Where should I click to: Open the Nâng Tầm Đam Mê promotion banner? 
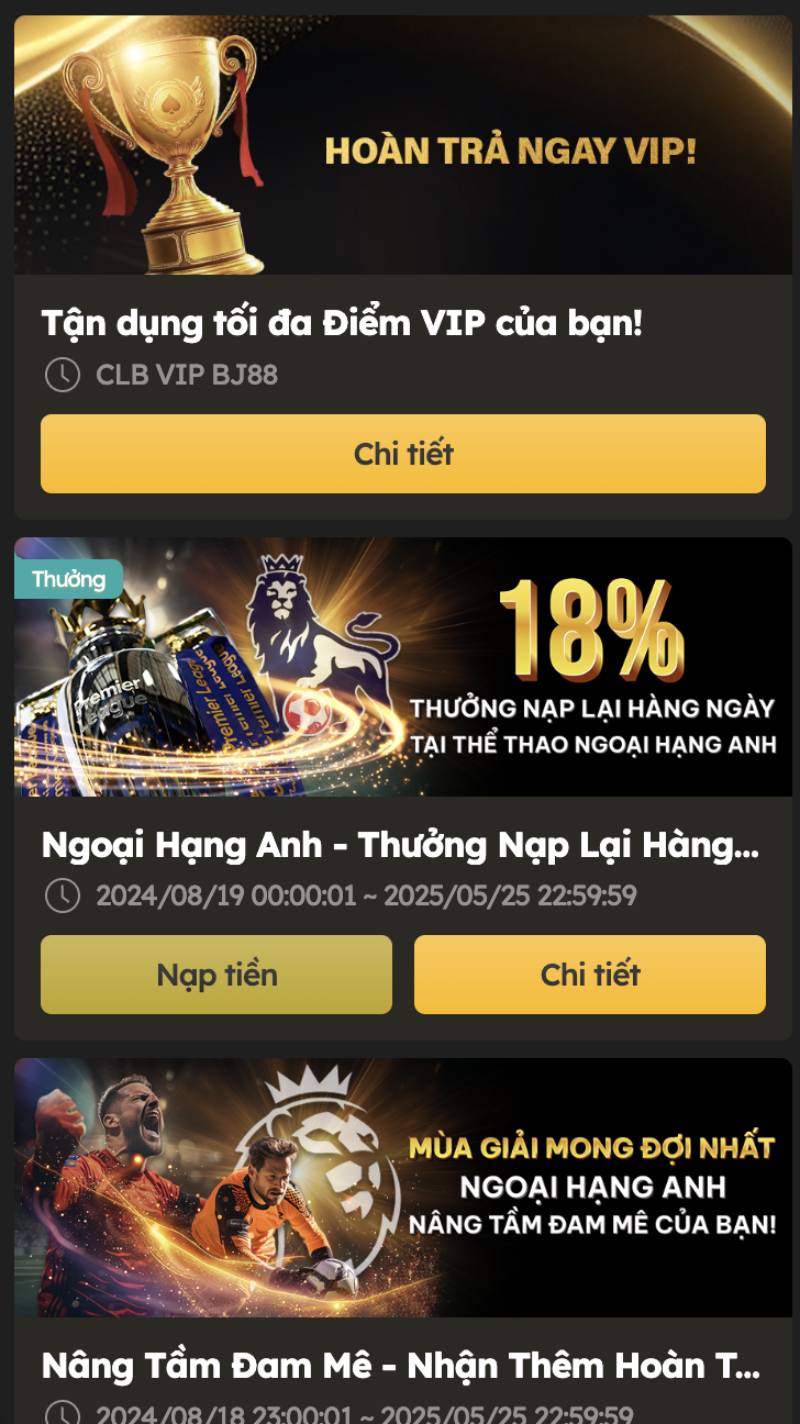403,1187
